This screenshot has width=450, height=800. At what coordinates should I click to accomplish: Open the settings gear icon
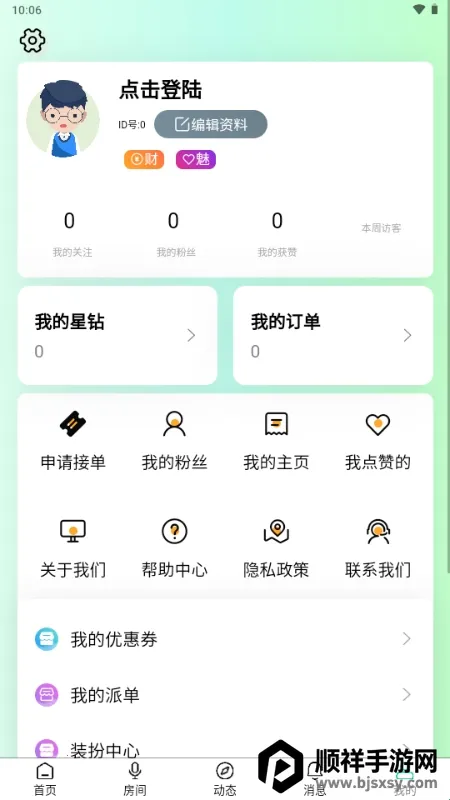[x=33, y=40]
